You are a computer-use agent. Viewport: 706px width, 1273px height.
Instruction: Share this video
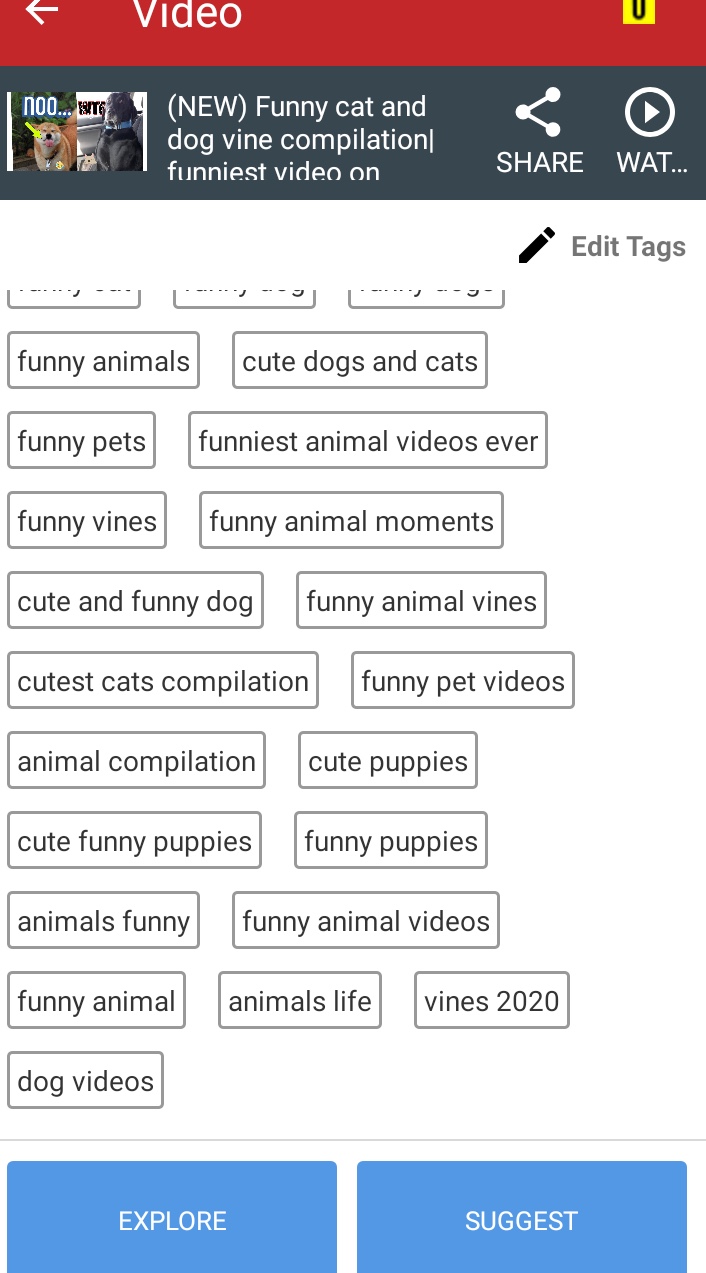tap(539, 133)
